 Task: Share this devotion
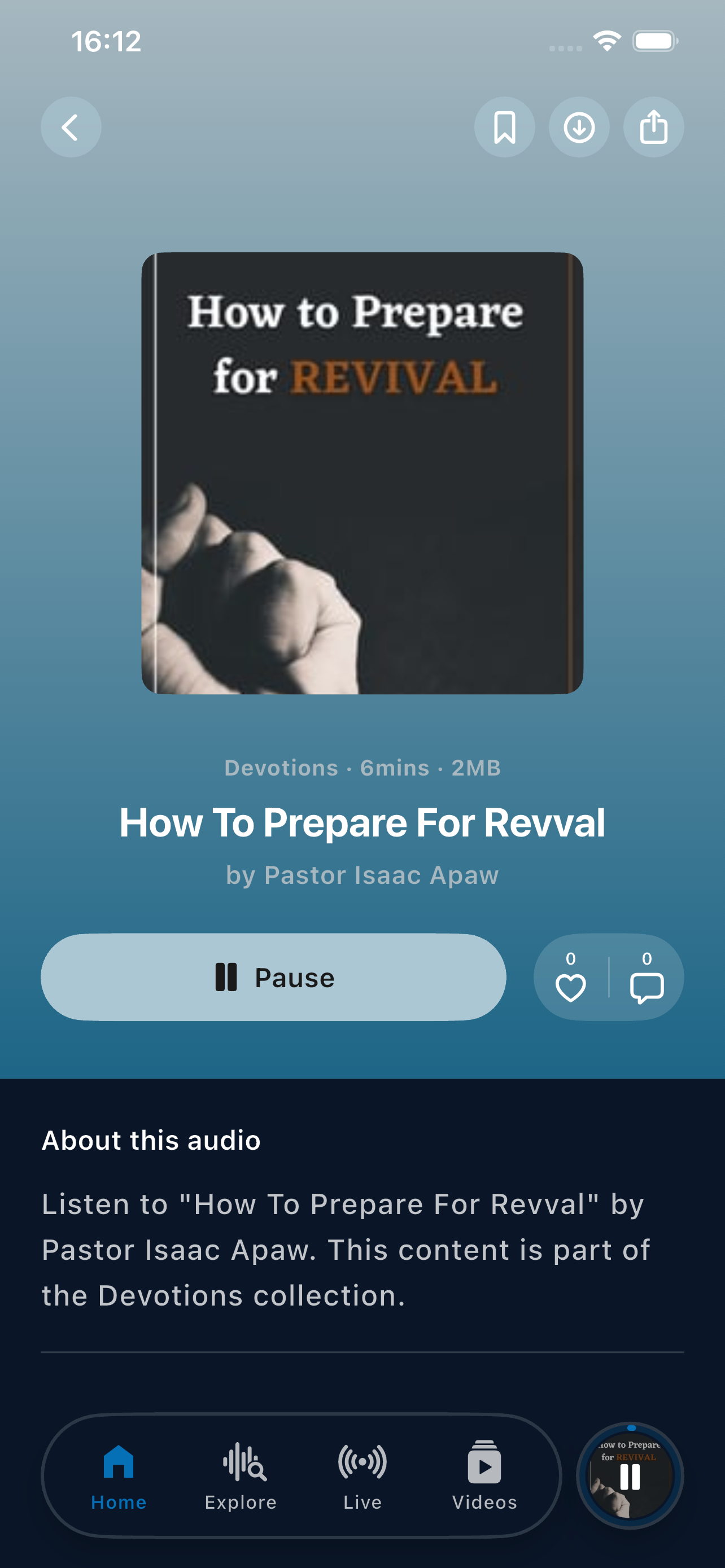(x=653, y=126)
